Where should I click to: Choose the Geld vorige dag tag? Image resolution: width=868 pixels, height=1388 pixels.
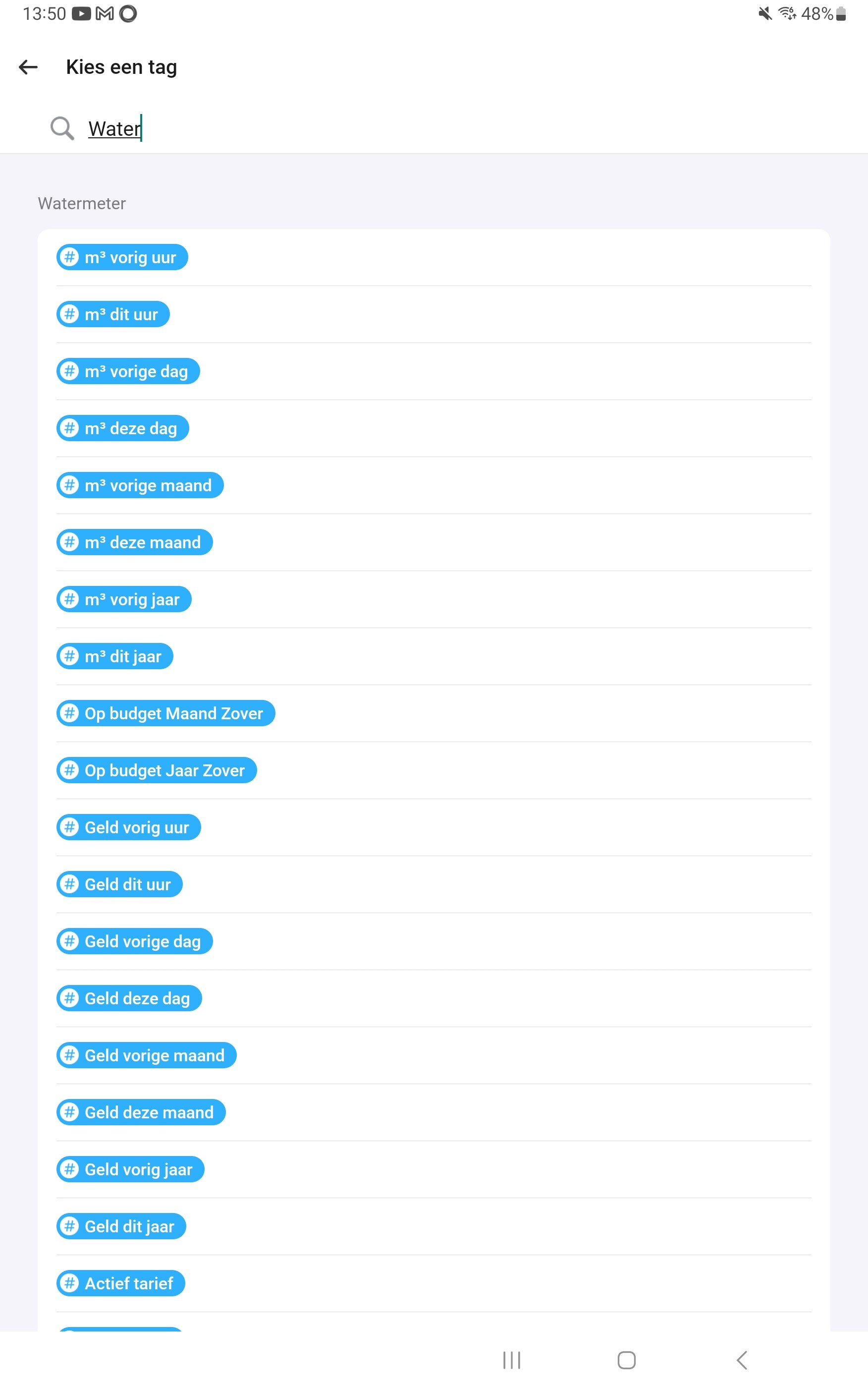[x=134, y=941]
